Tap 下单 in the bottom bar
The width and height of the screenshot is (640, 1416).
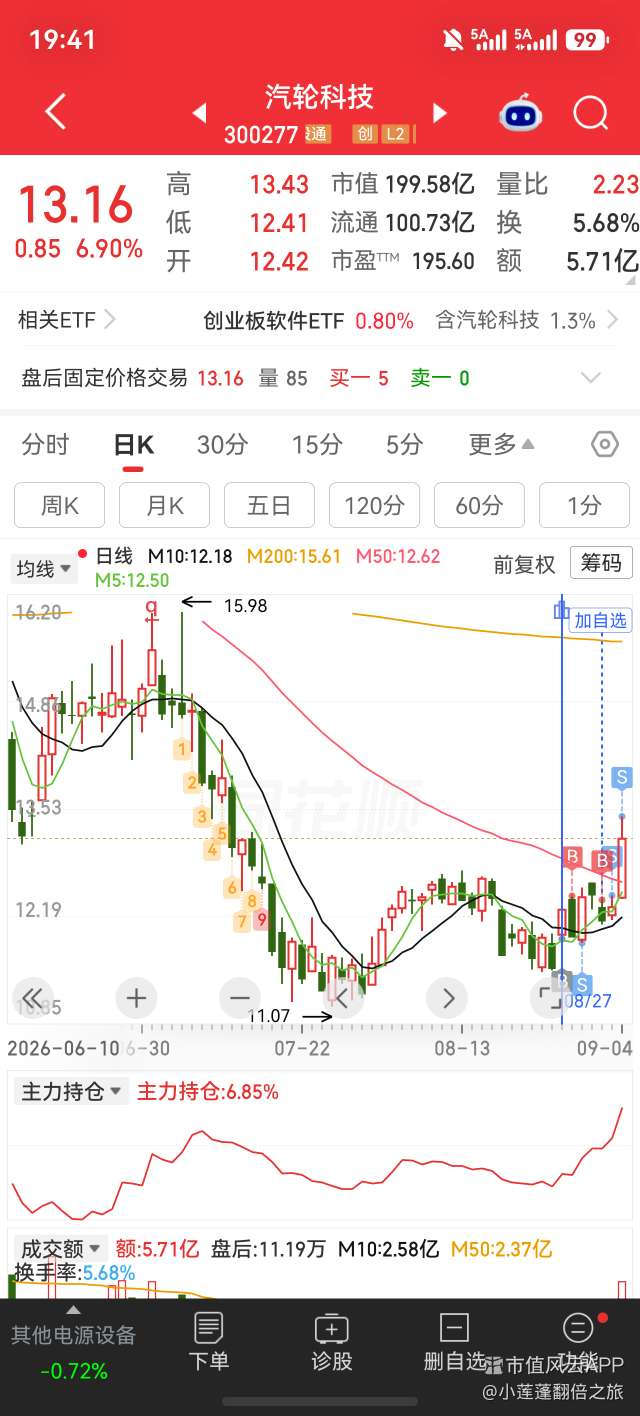tap(208, 1343)
